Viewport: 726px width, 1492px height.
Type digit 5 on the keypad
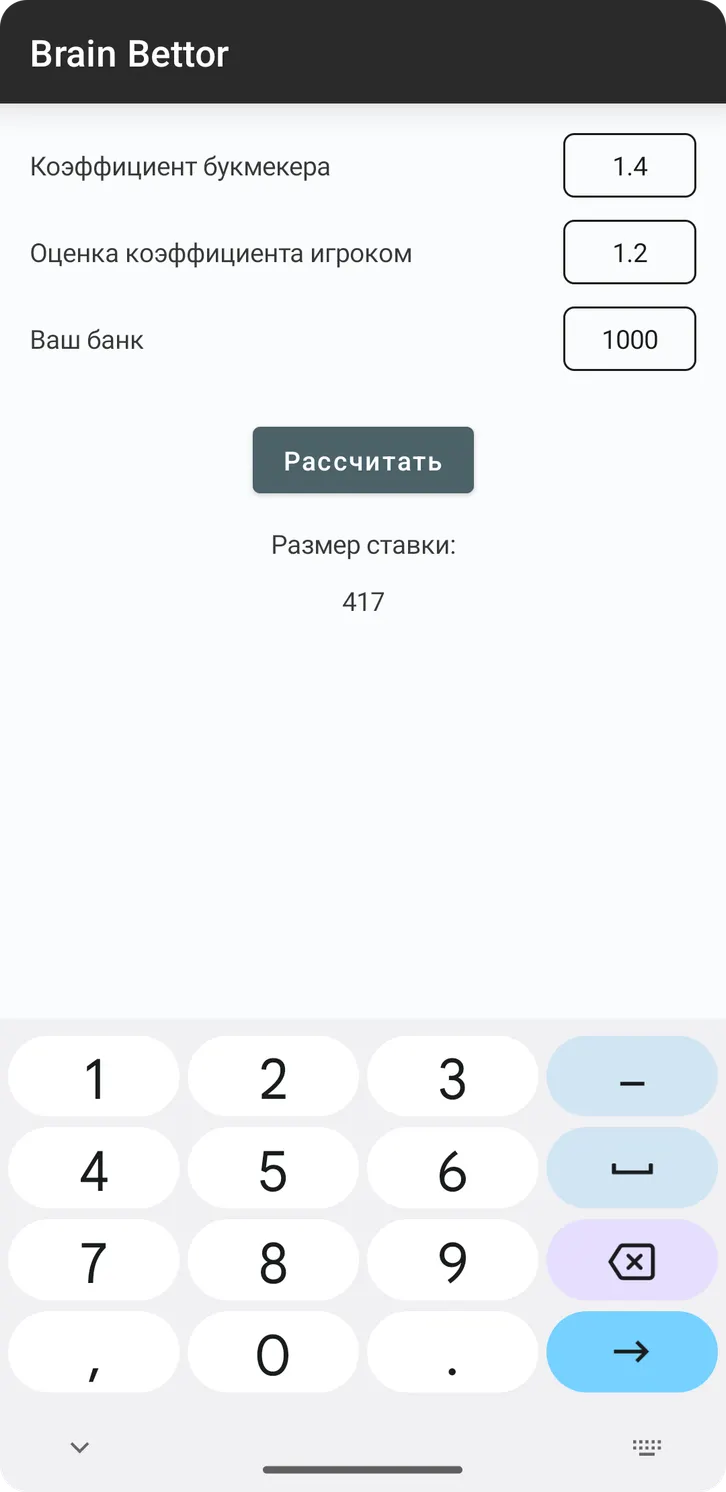273,1172
